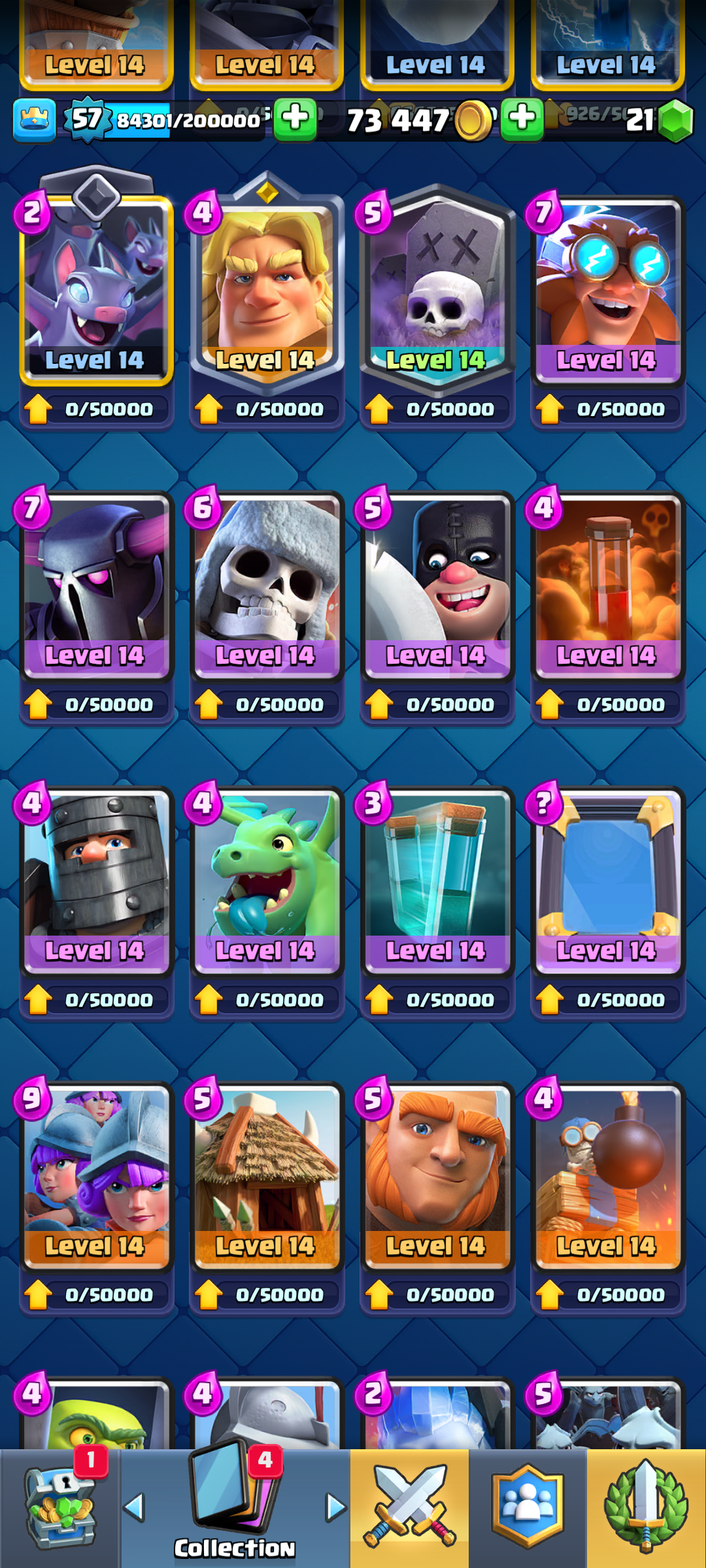Select the Dark Prince card
706x1568 pixels.
(95, 879)
